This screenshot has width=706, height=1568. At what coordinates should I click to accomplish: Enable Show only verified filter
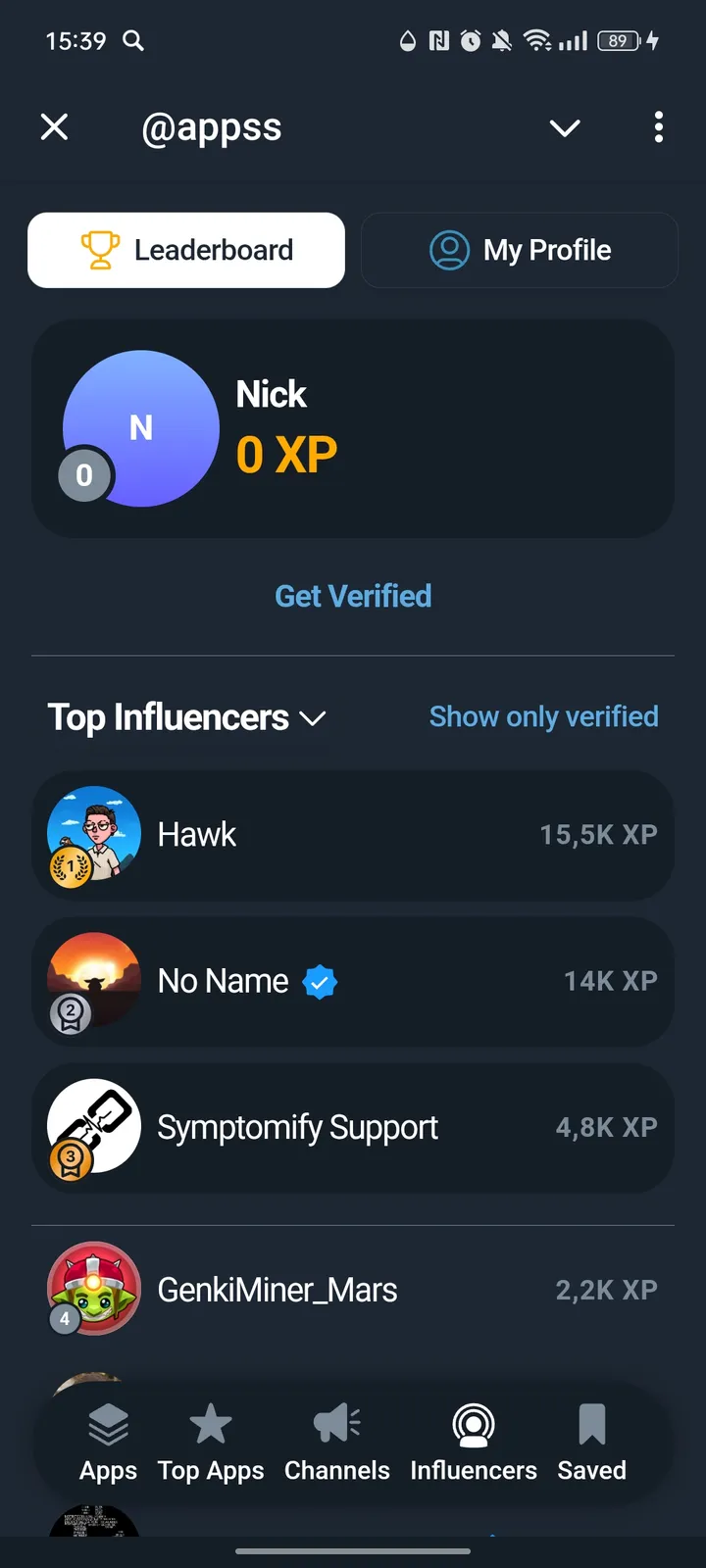point(543,716)
